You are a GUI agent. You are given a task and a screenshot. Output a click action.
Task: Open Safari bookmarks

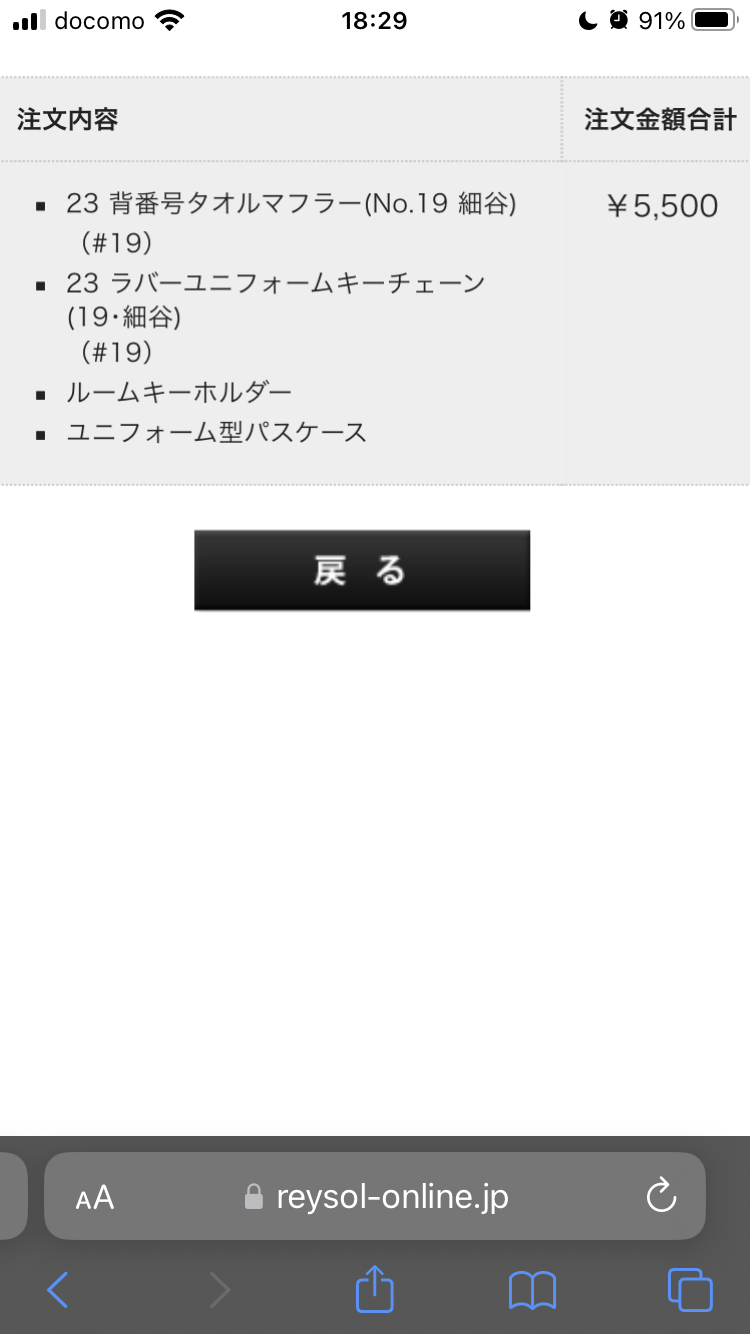(x=532, y=1290)
